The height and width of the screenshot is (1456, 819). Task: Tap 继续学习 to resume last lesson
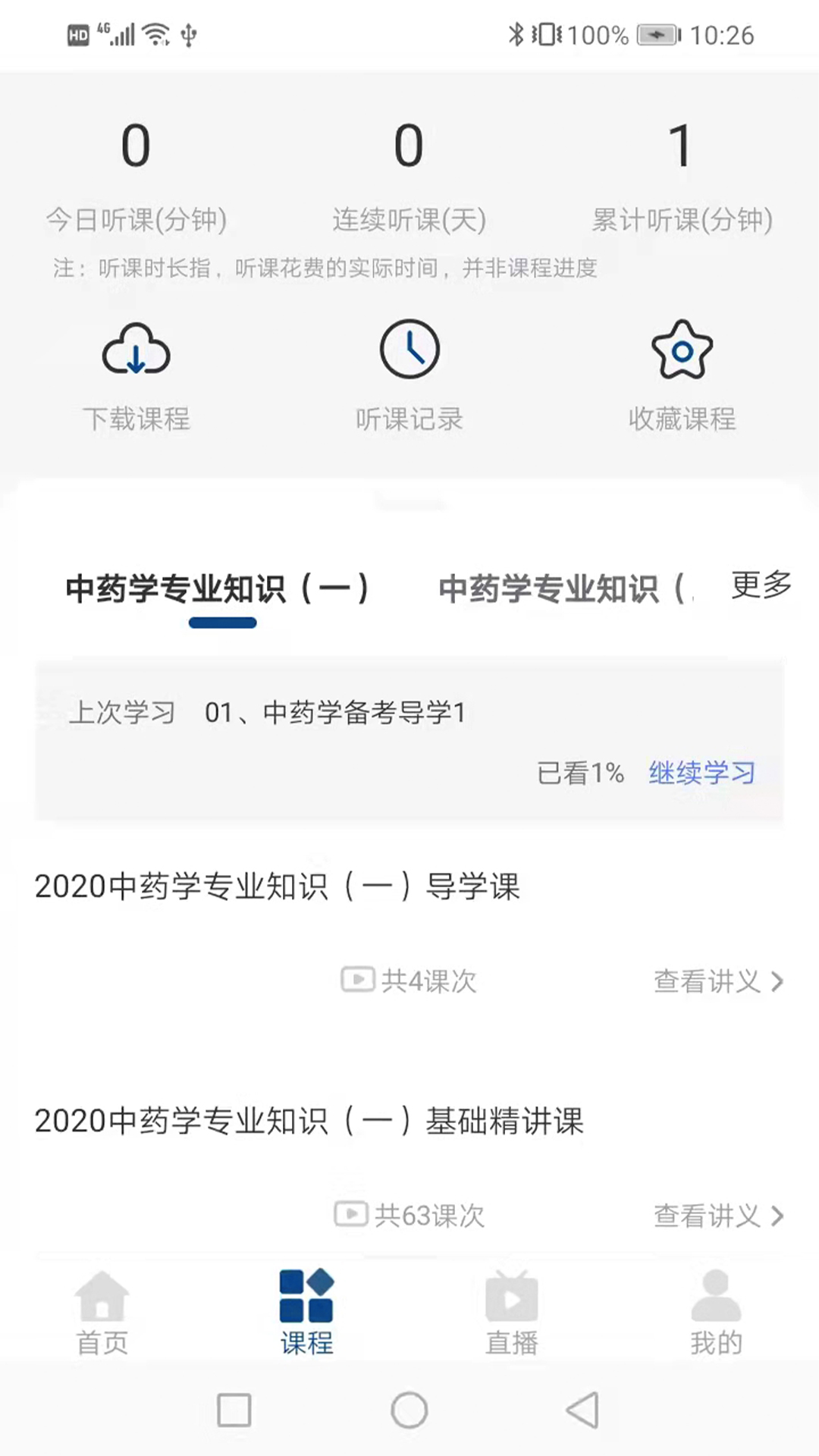pyautogui.click(x=702, y=773)
